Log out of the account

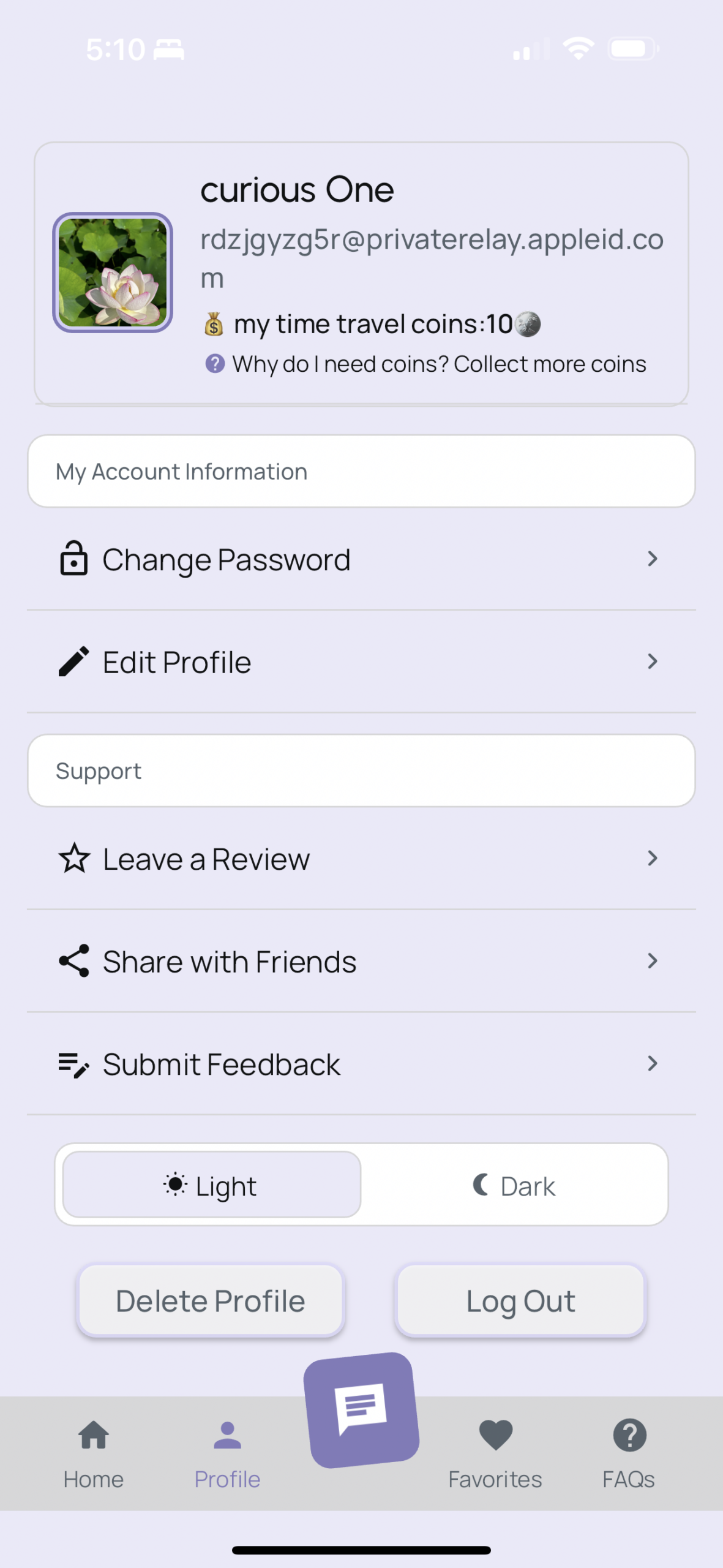click(520, 1300)
